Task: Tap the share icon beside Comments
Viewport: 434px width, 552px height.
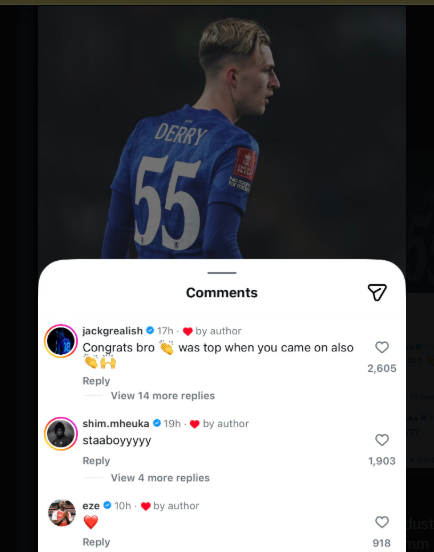Action: pyautogui.click(x=377, y=293)
